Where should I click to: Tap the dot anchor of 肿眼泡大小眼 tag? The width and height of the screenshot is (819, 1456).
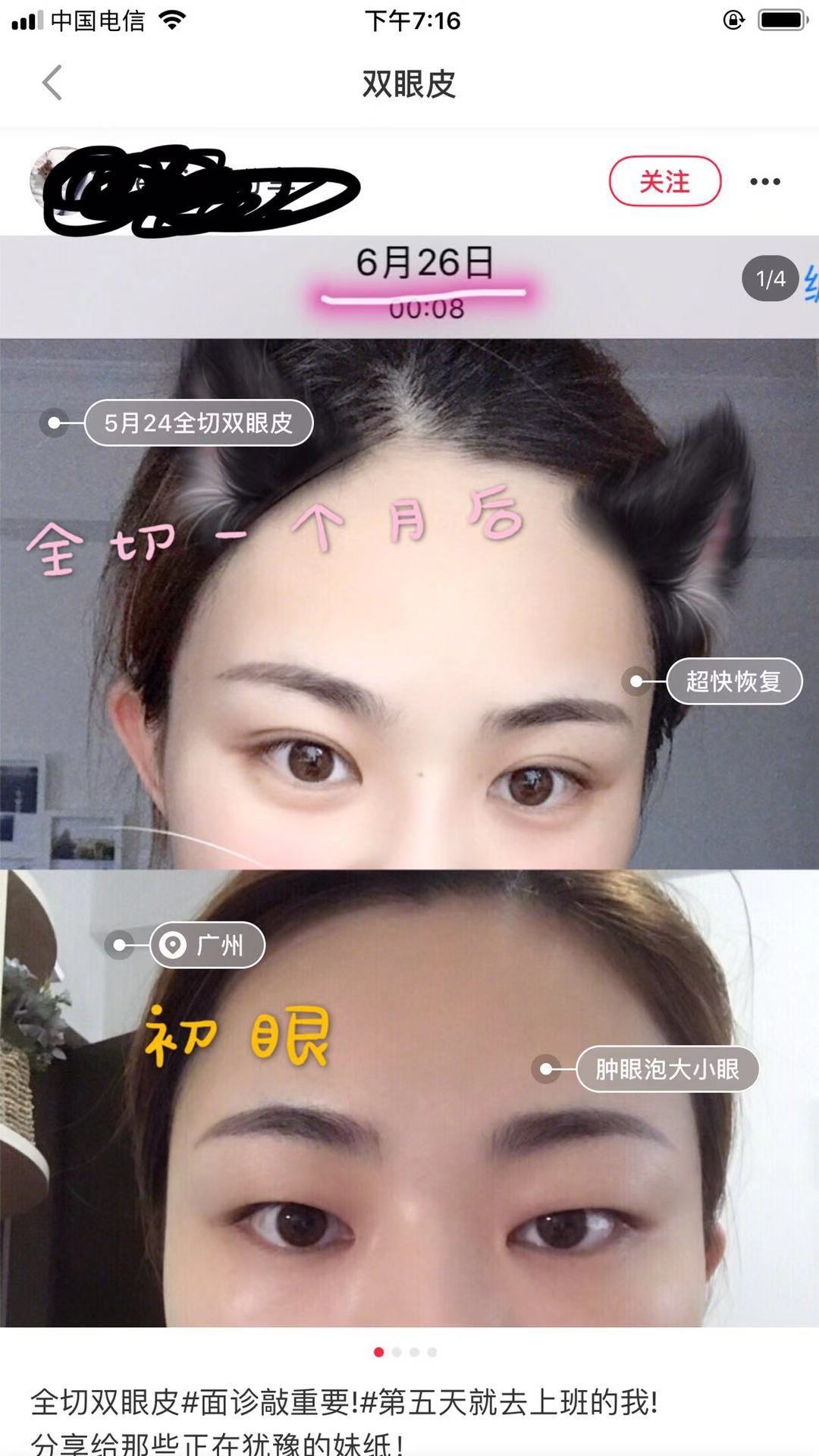pyautogui.click(x=544, y=1069)
